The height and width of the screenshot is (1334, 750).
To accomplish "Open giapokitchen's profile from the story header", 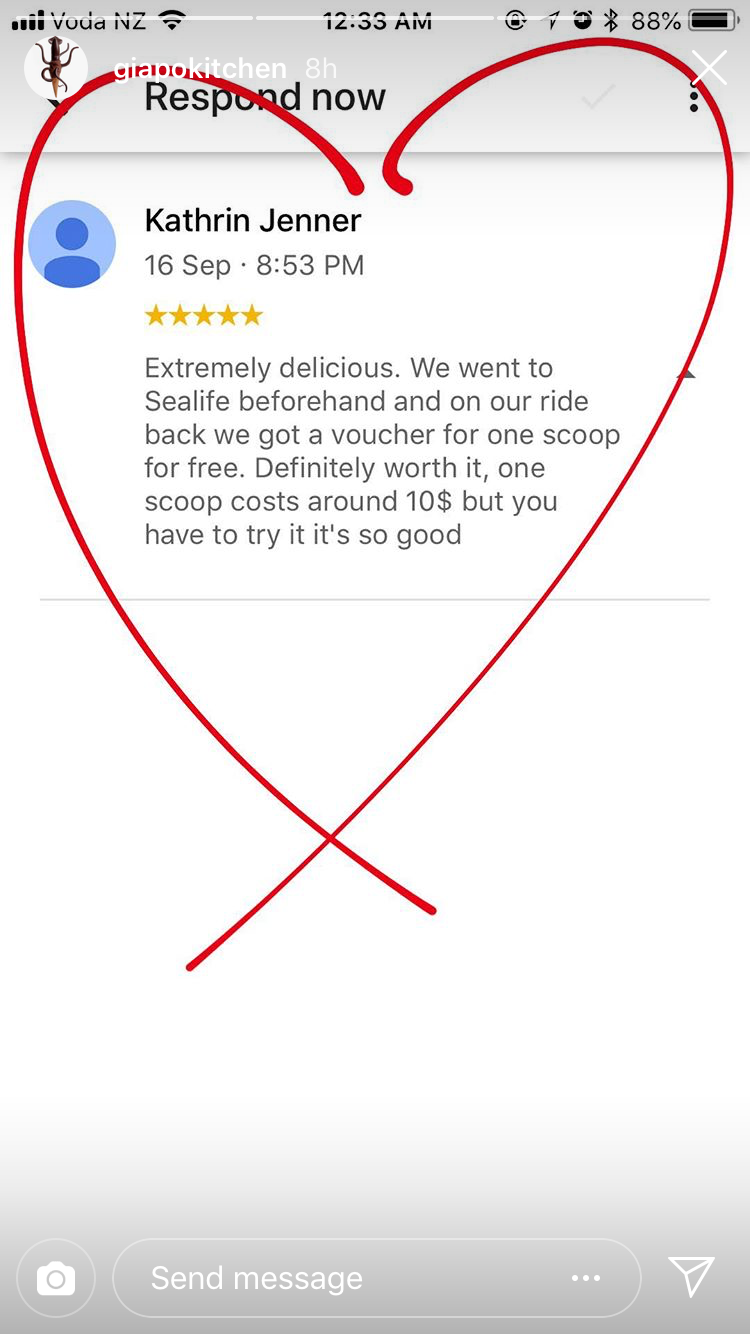I will pos(56,67).
